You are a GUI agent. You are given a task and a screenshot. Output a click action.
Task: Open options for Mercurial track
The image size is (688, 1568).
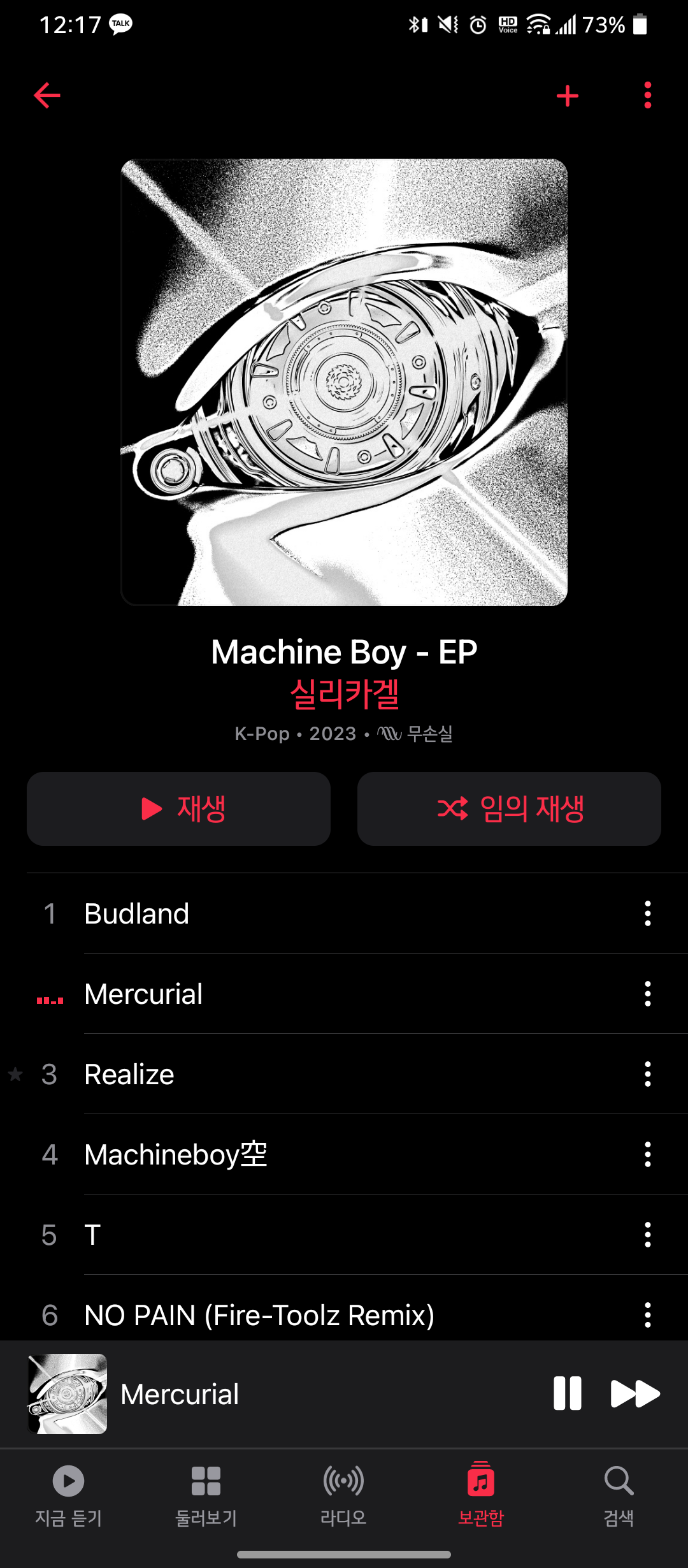[647, 994]
